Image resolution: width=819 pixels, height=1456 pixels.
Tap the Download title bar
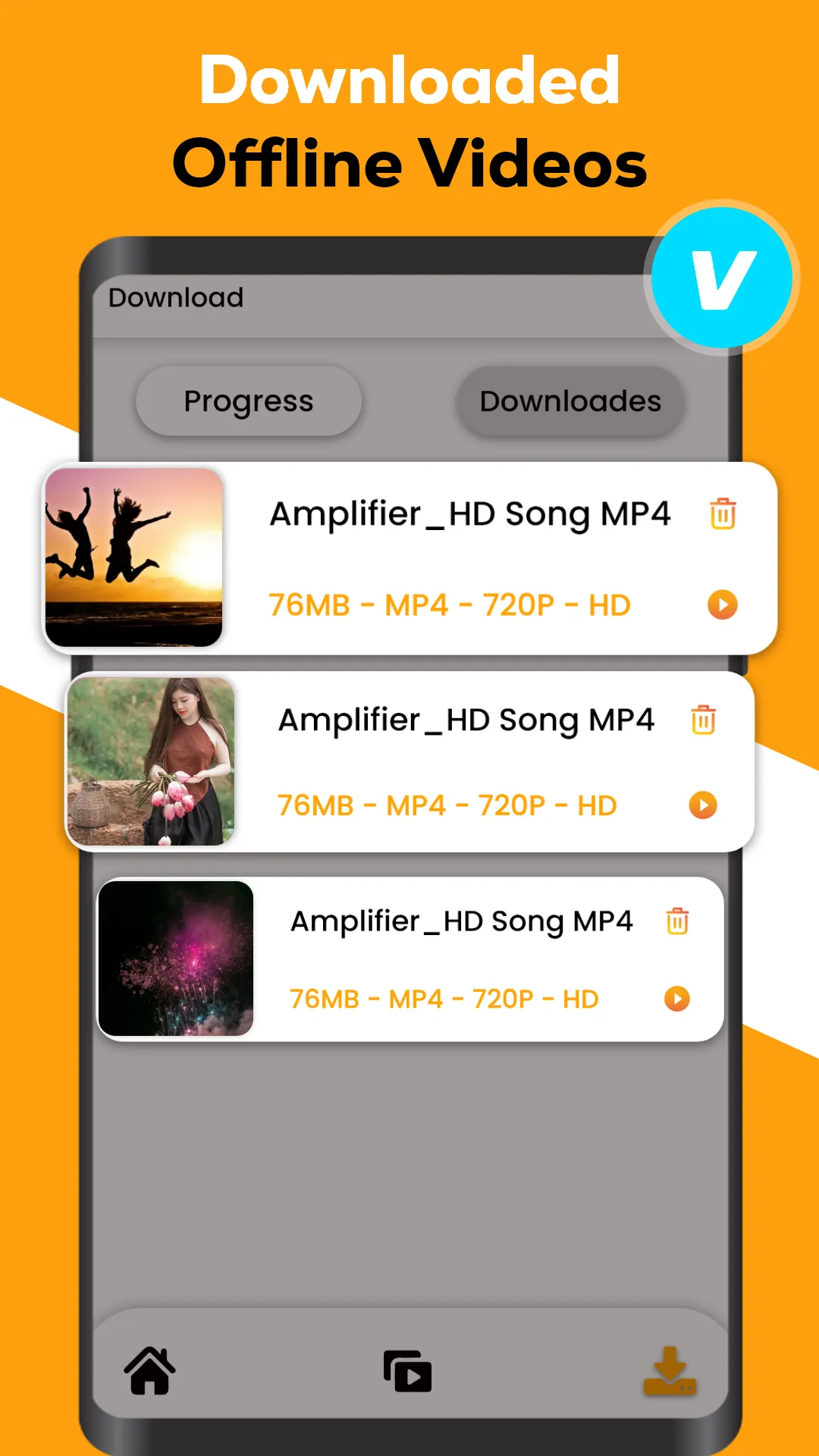coord(176,297)
